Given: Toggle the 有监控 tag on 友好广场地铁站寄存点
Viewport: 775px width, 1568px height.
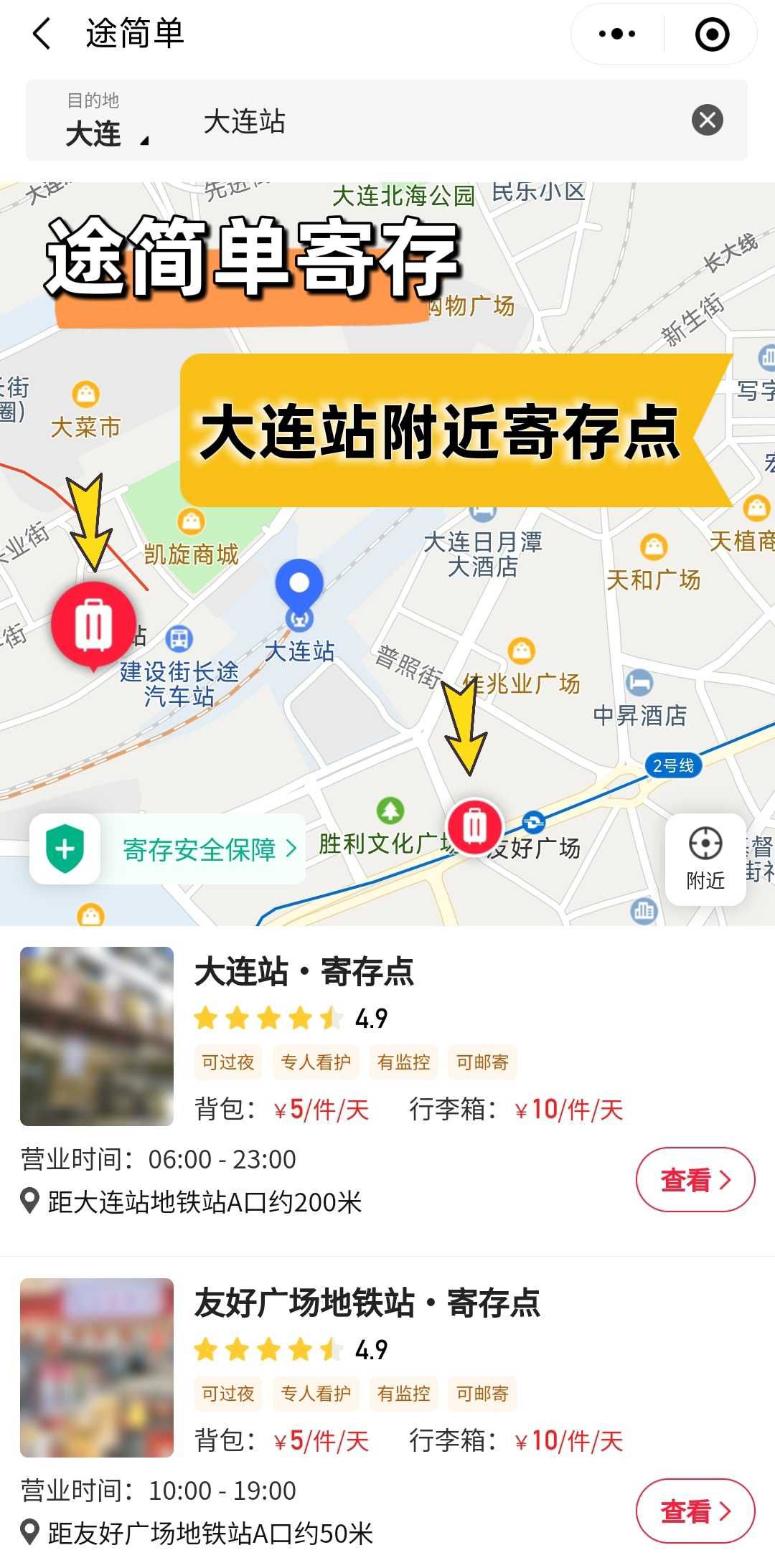Looking at the screenshot, I should (x=403, y=1394).
